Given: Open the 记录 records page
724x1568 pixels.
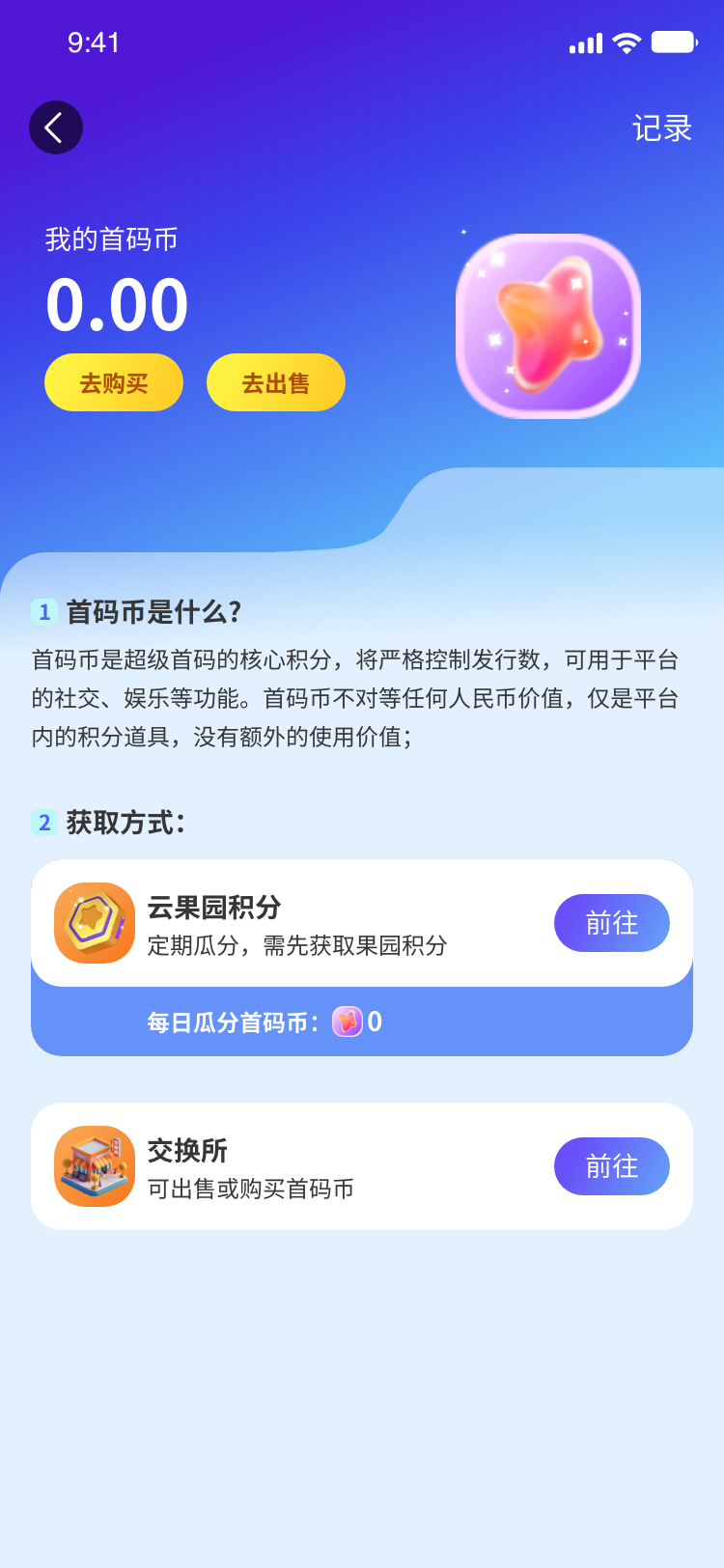Looking at the screenshot, I should [x=662, y=128].
